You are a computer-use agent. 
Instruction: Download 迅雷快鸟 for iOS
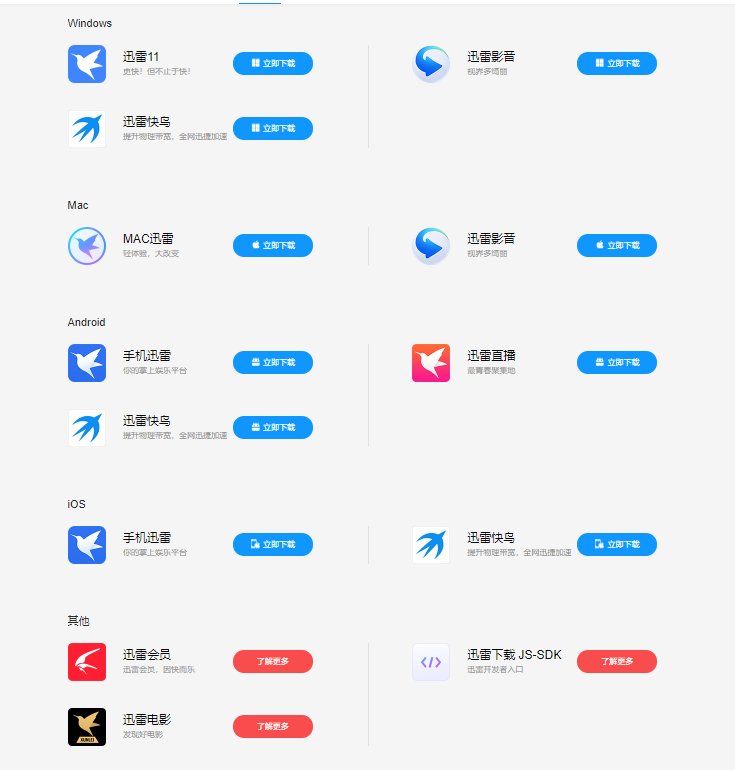tap(616, 544)
